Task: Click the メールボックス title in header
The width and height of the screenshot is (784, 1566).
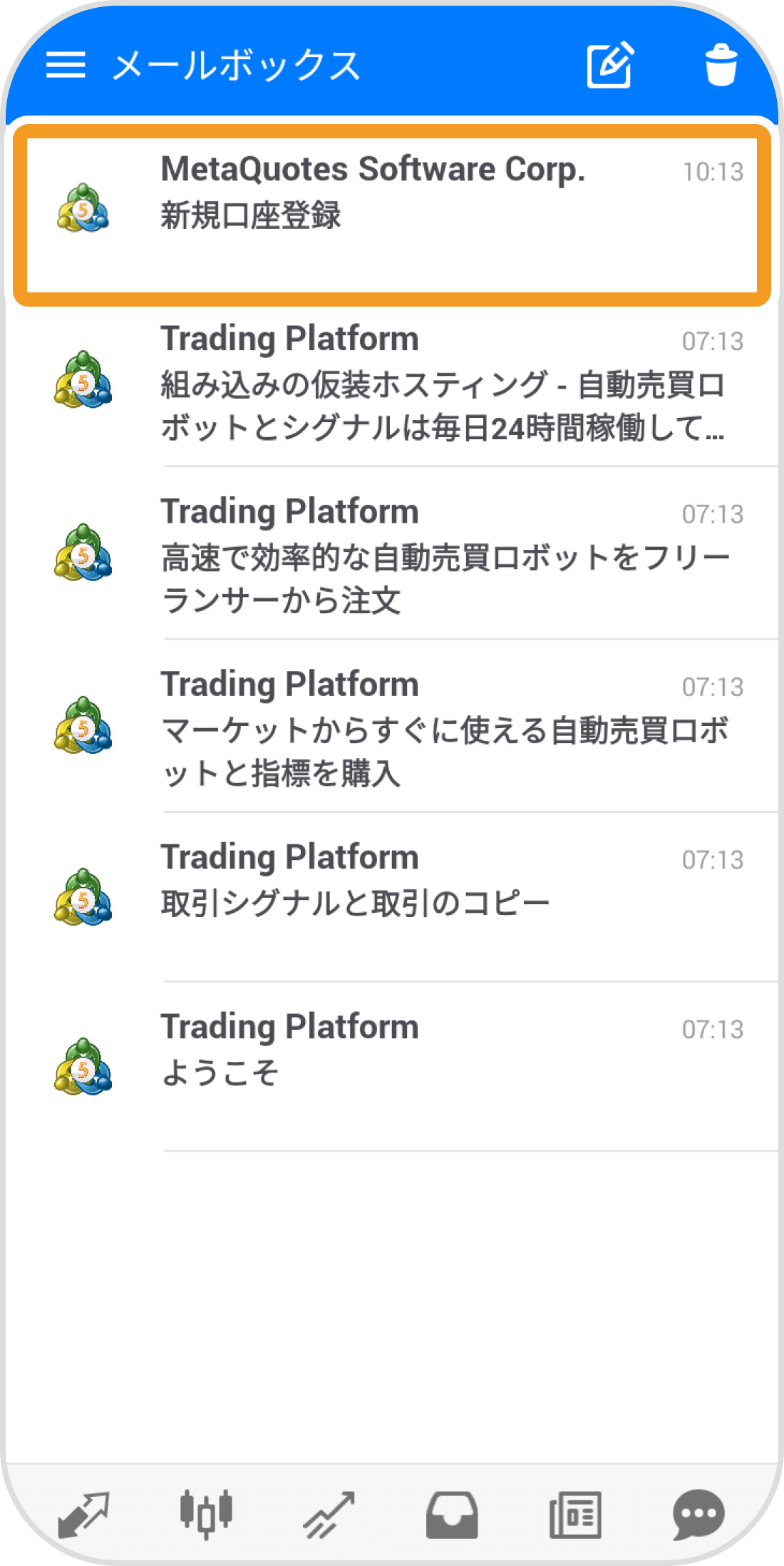Action: (235, 66)
